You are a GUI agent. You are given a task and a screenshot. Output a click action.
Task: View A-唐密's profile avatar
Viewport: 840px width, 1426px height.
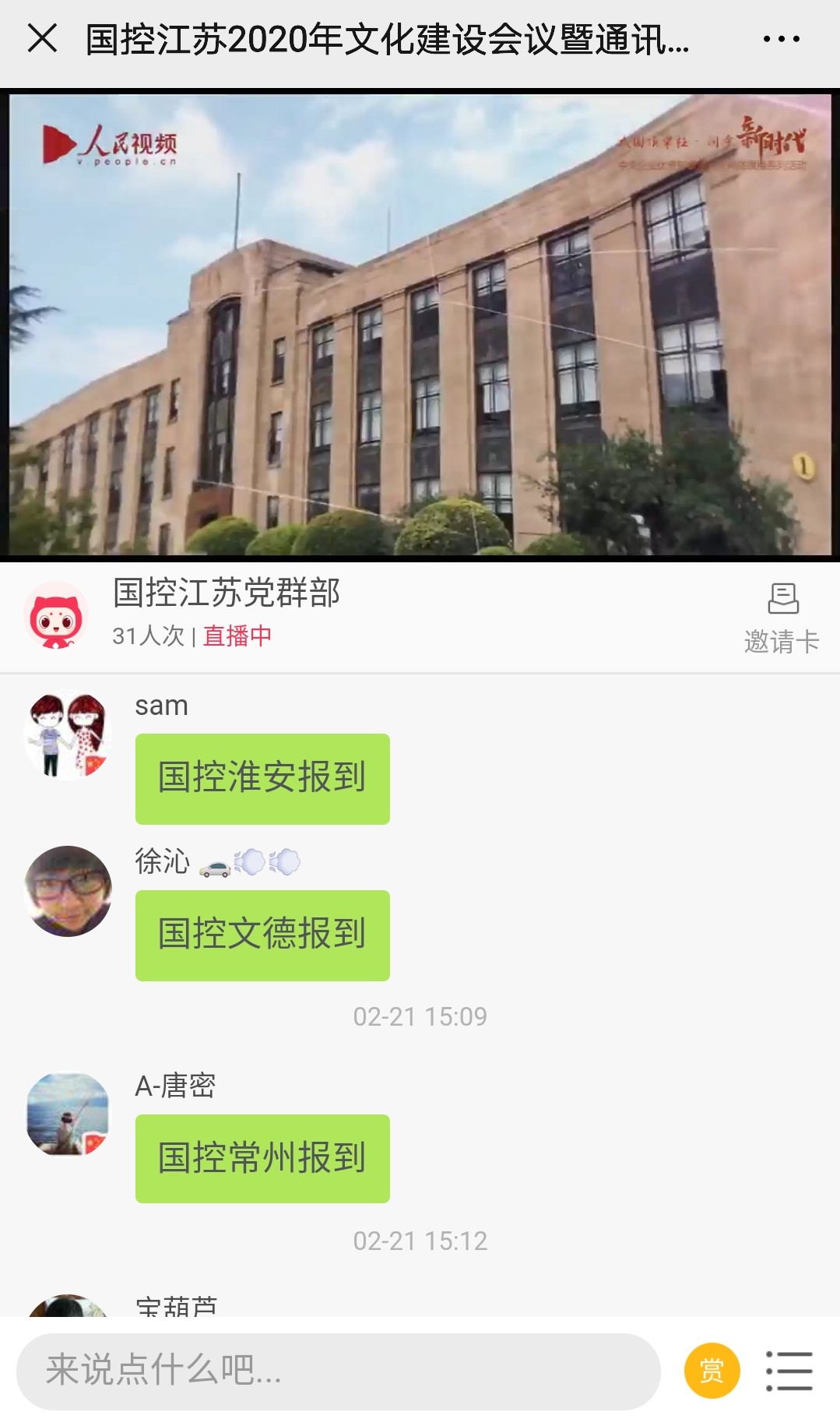click(x=68, y=1114)
